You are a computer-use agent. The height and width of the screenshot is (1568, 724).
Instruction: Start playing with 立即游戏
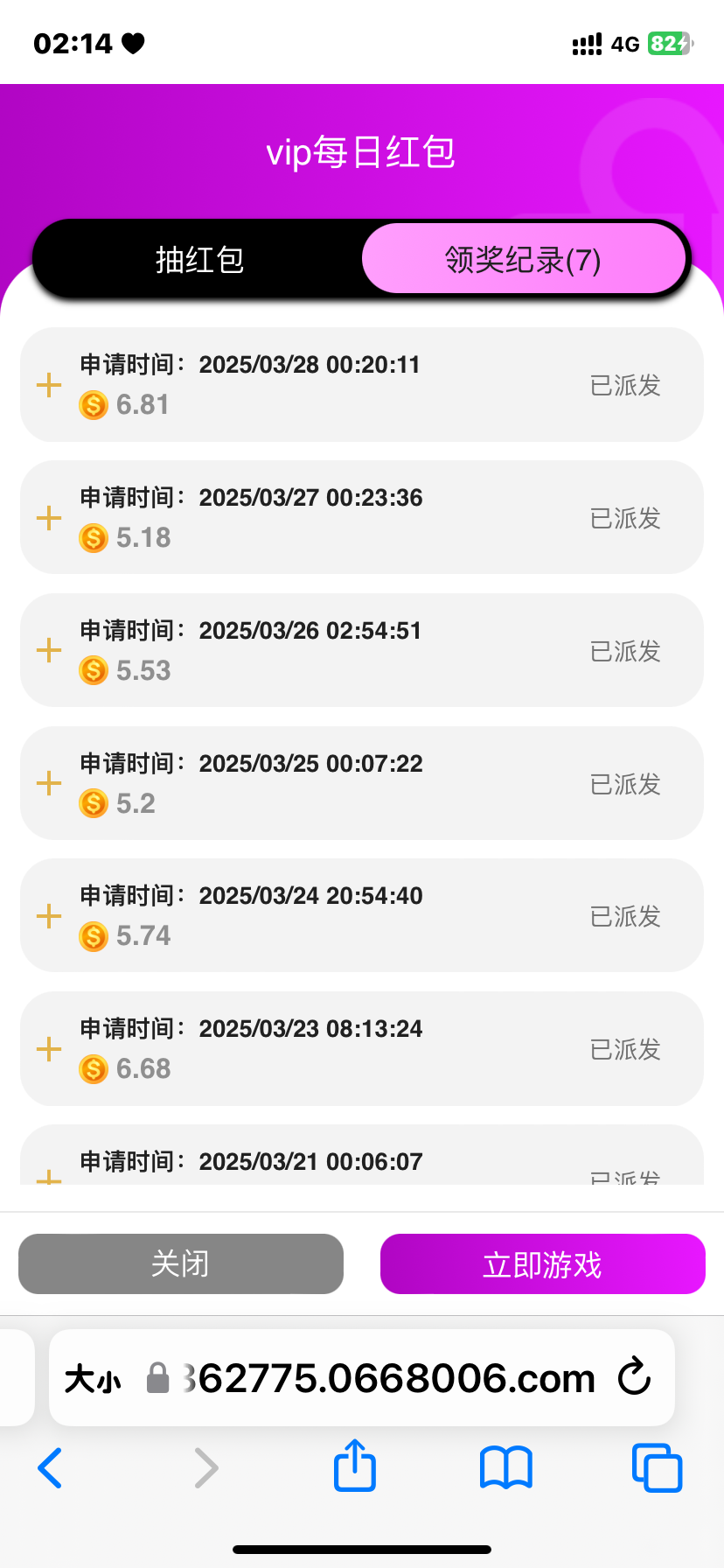coord(542,1263)
